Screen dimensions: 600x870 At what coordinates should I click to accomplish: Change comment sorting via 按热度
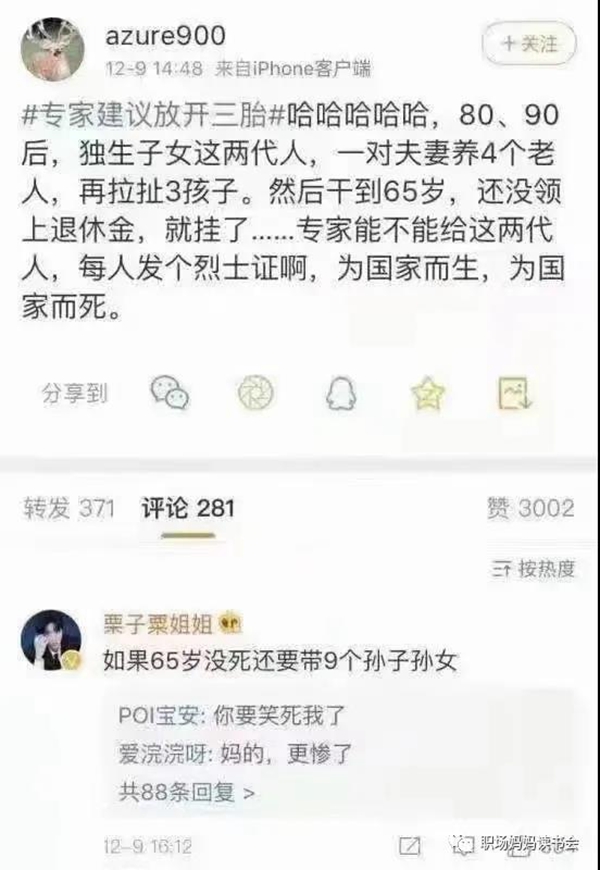tap(533, 569)
